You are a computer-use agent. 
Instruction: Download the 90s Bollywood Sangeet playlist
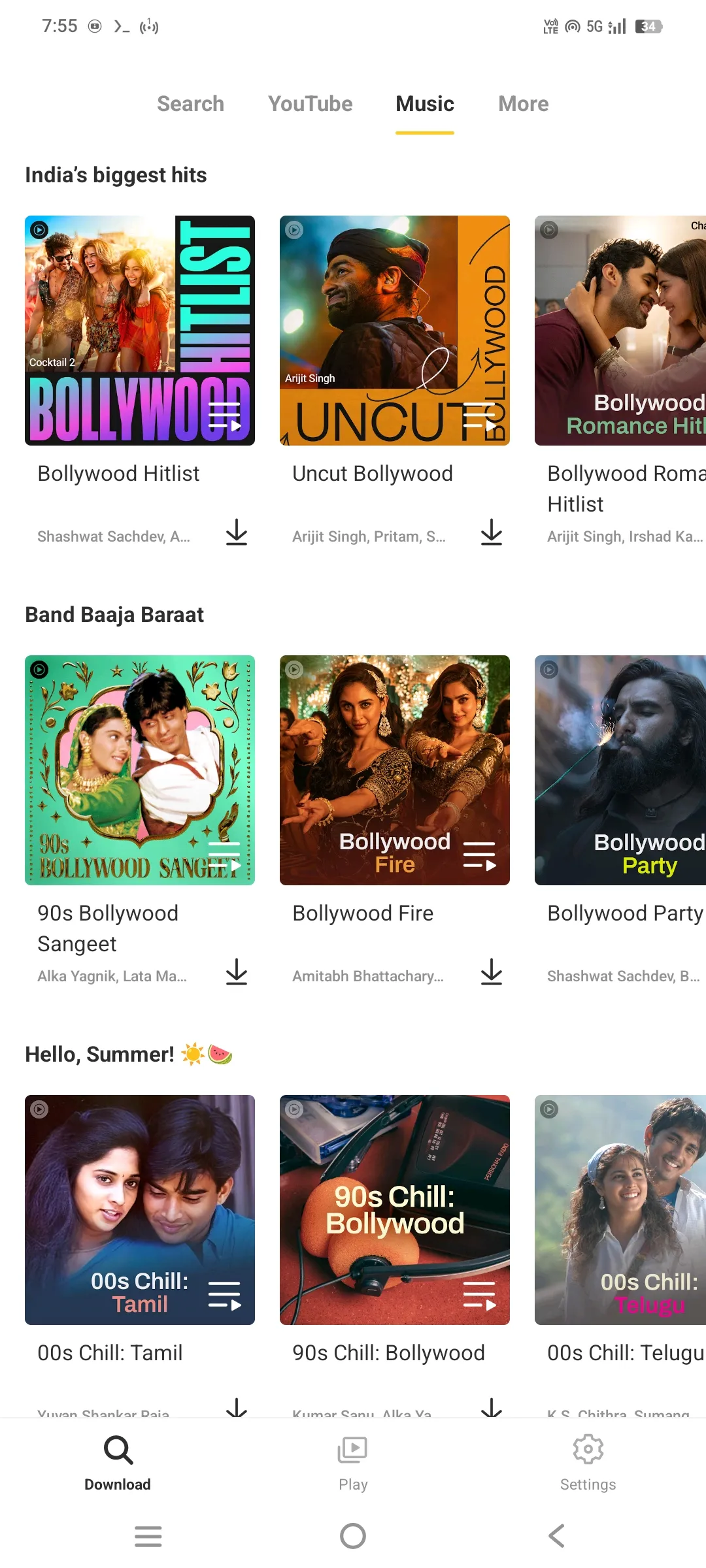tap(237, 973)
